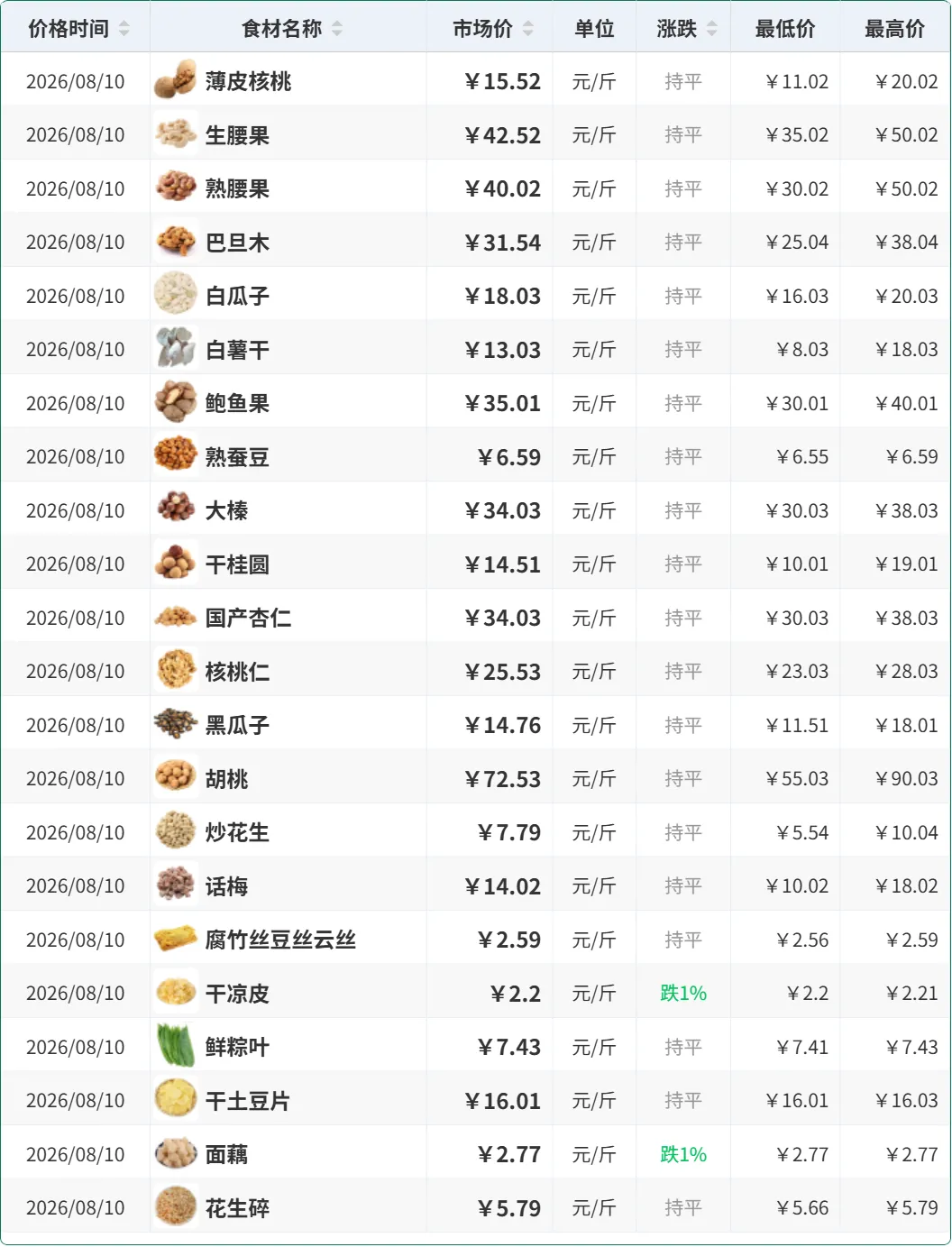
Task: Sort rows by 市场价
Action: point(528,29)
